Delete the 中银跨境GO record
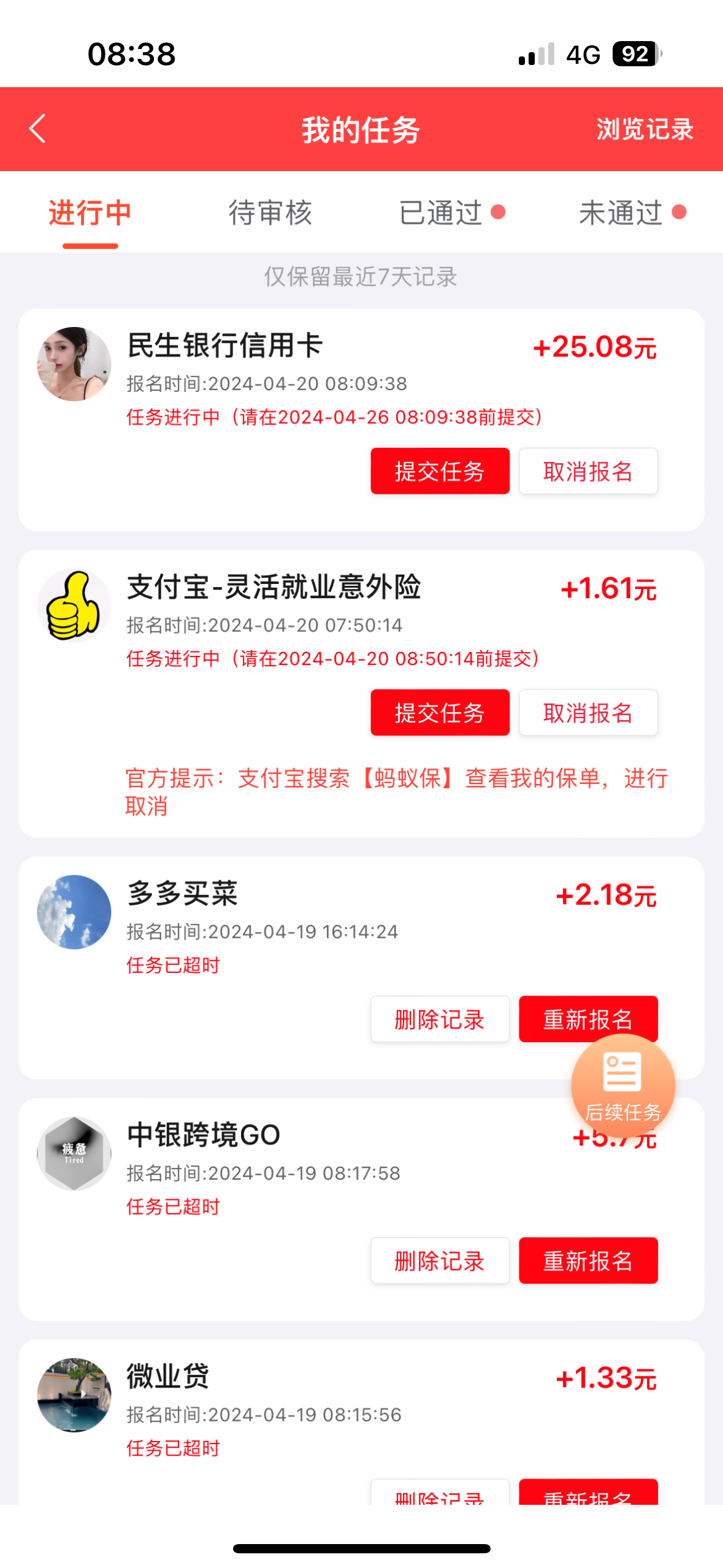723x1568 pixels. (440, 1261)
